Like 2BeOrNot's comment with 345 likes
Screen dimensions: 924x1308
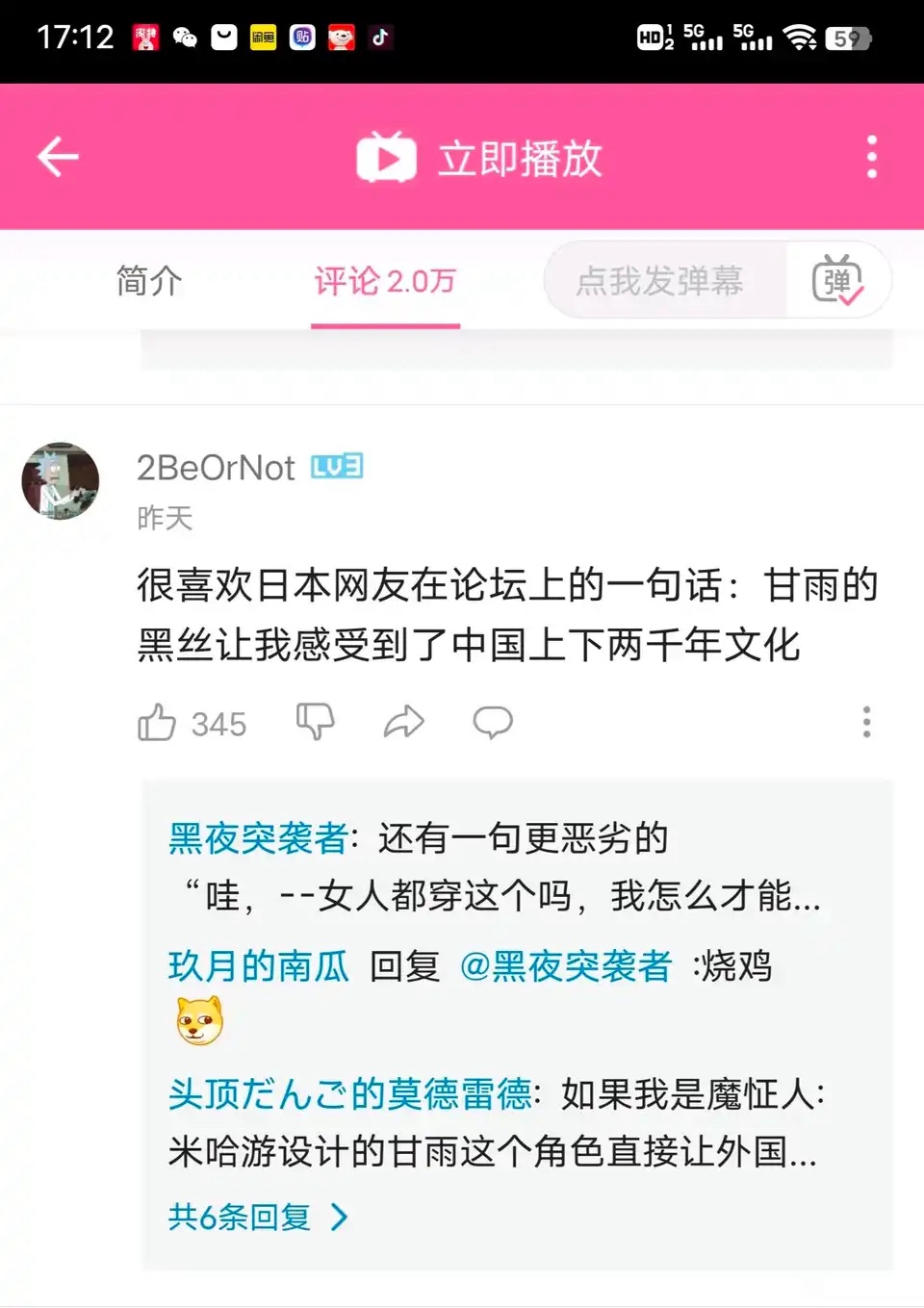point(192,723)
